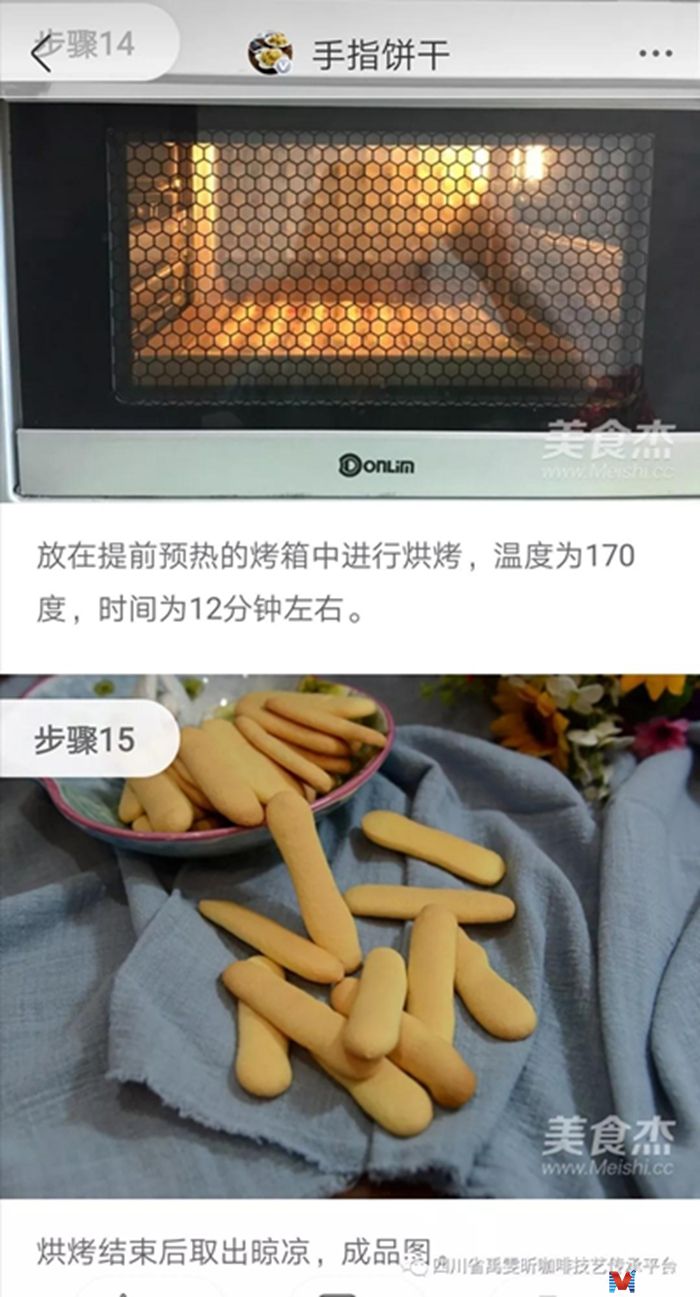Open the three-dot overflow menu
The image size is (700, 1297).
click(655, 54)
